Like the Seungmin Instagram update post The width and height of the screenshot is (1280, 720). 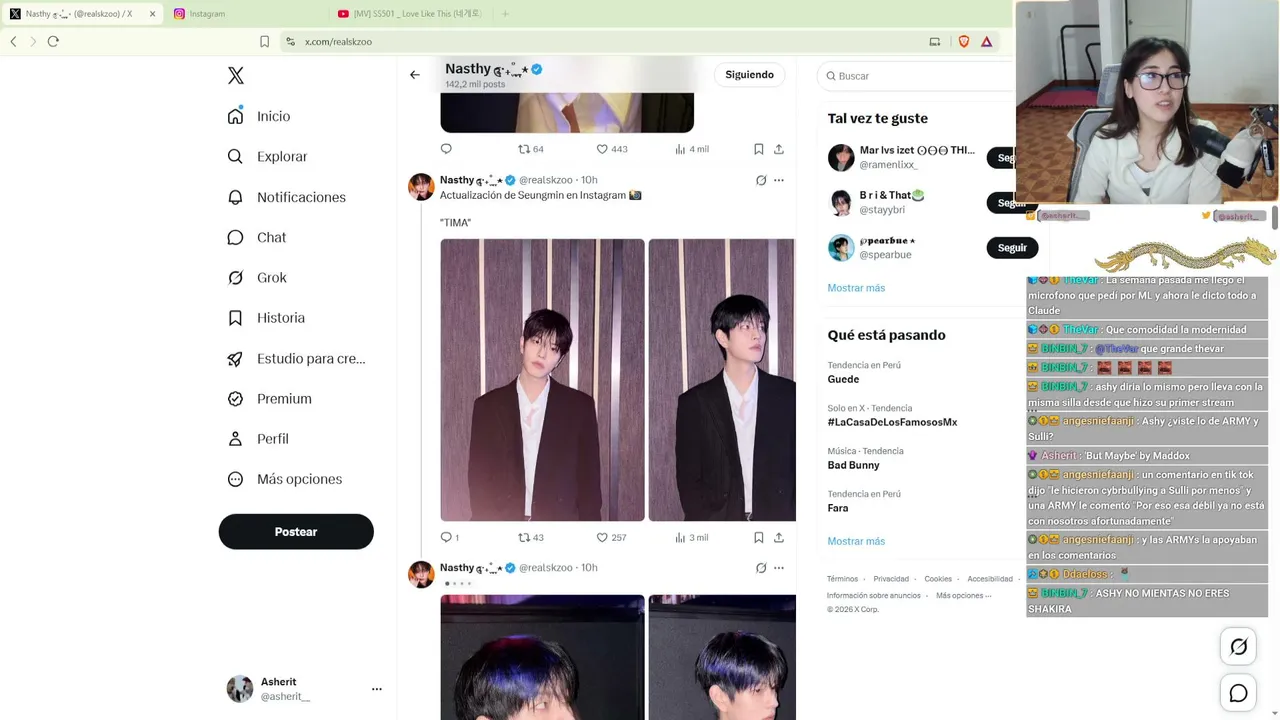[611, 538]
